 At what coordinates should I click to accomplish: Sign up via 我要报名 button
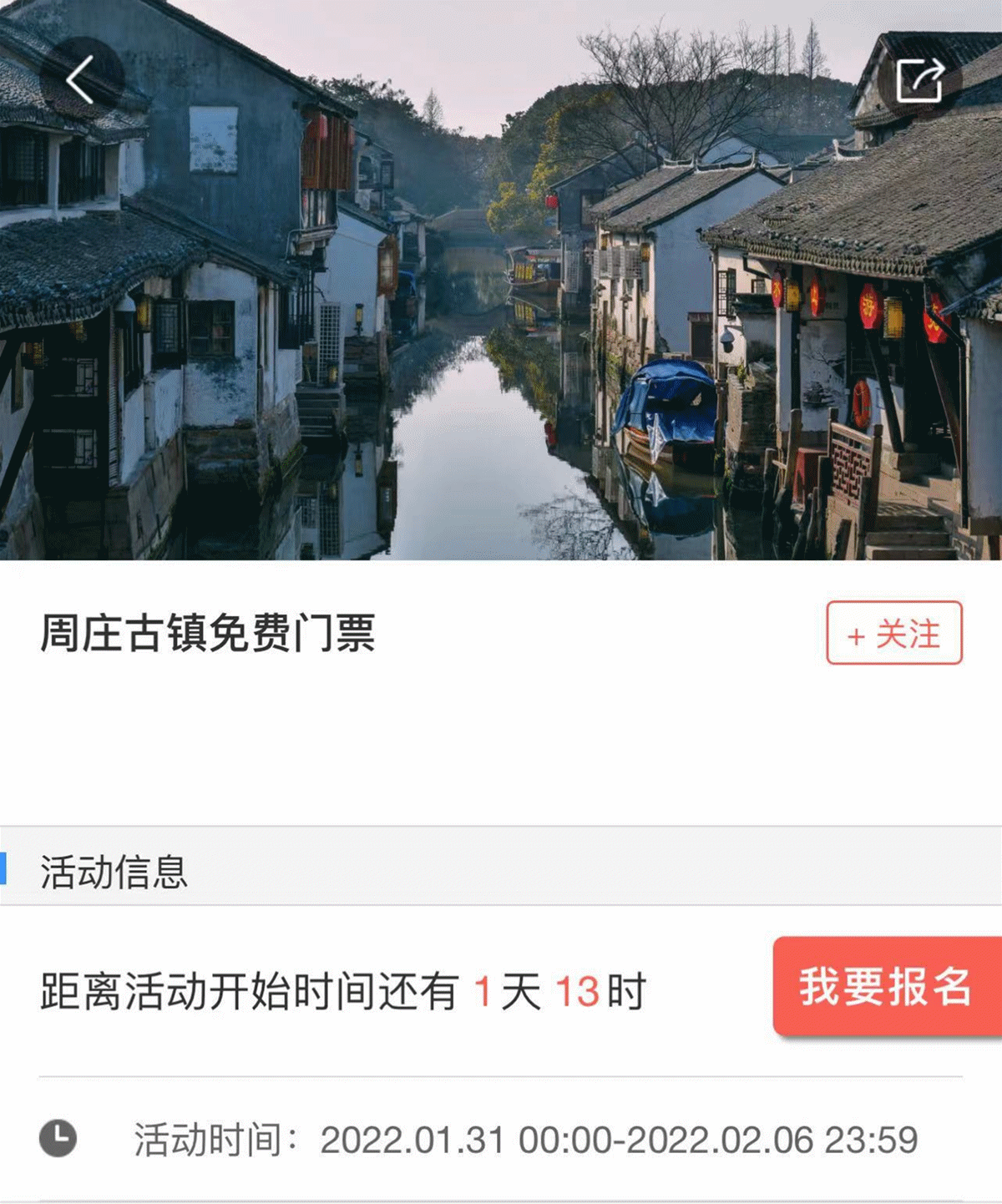coord(887,987)
